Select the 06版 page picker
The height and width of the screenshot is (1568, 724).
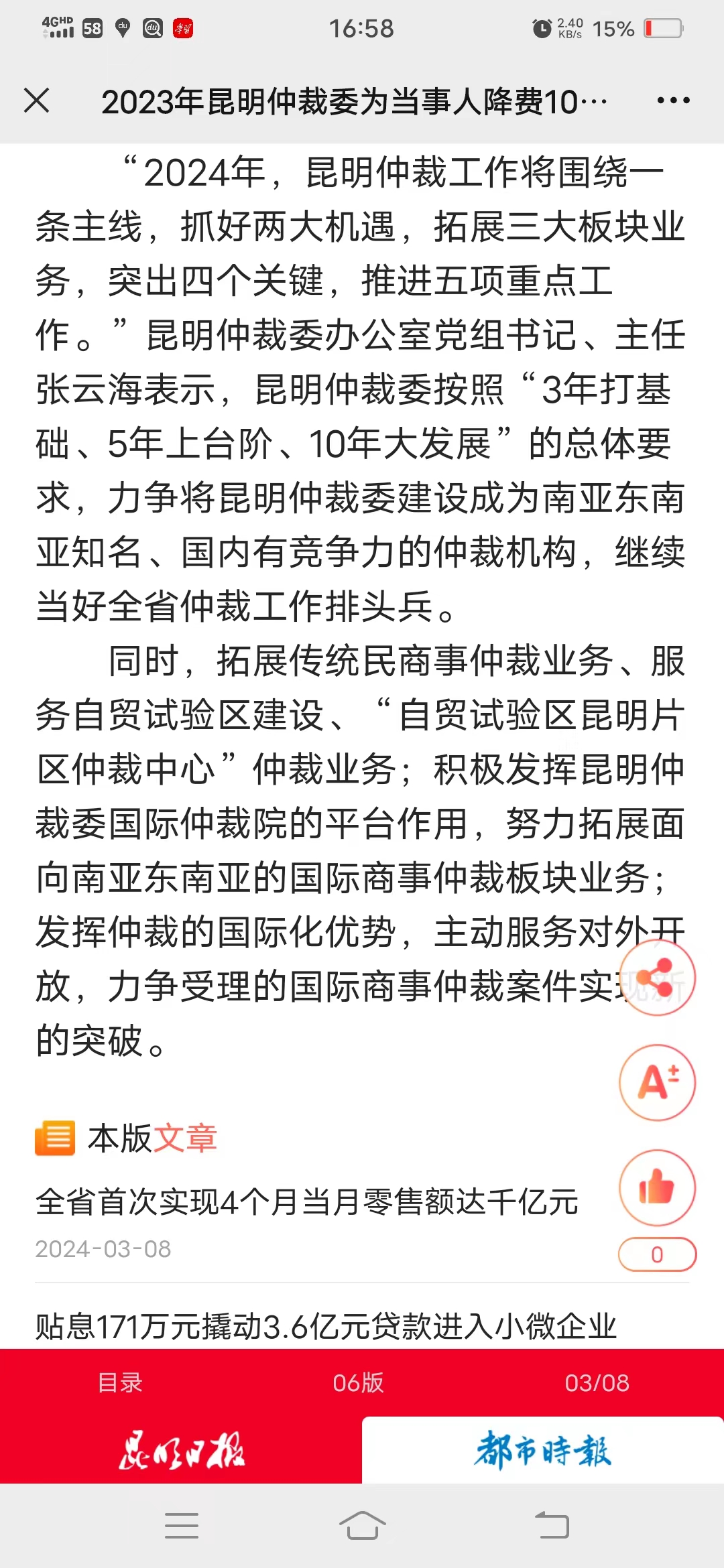tap(359, 1382)
